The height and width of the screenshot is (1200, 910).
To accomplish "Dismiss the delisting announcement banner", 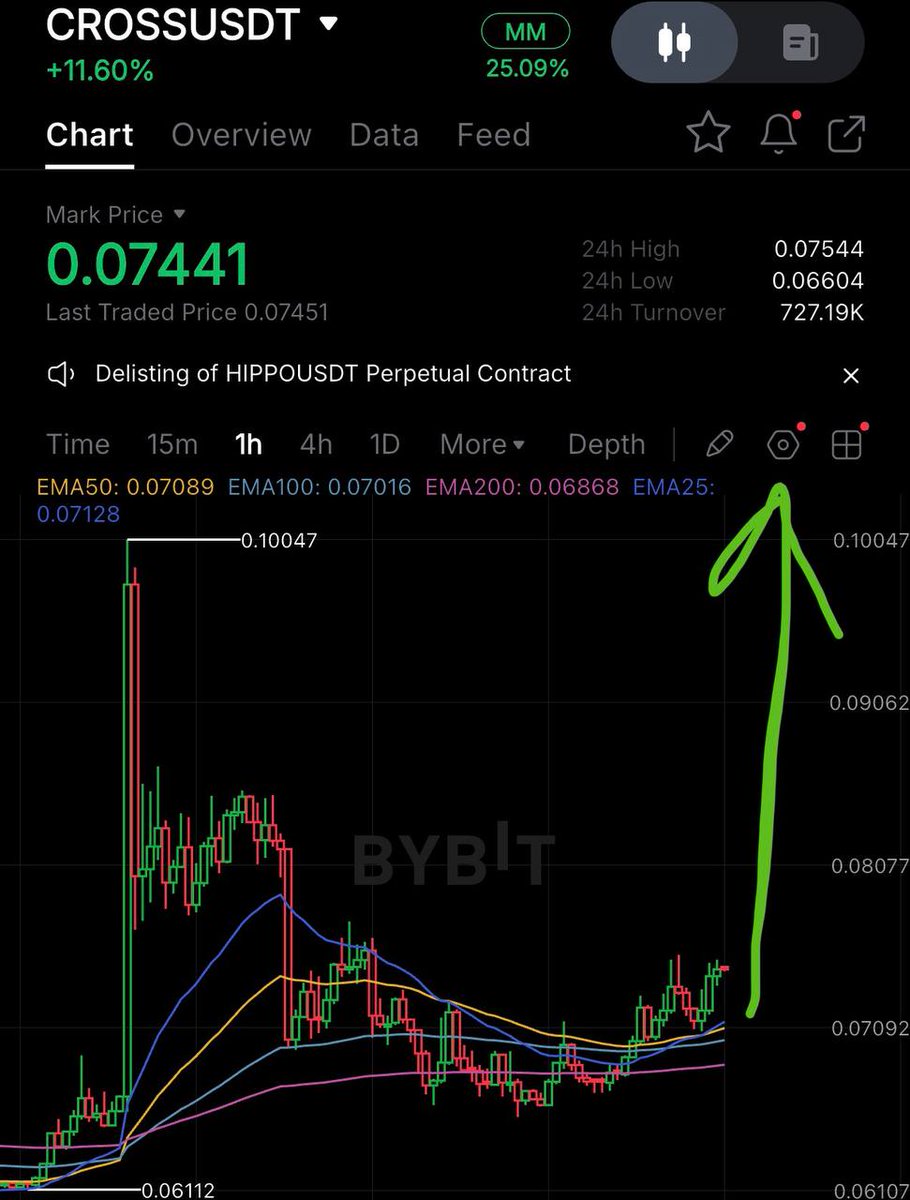I will pyautogui.click(x=851, y=376).
